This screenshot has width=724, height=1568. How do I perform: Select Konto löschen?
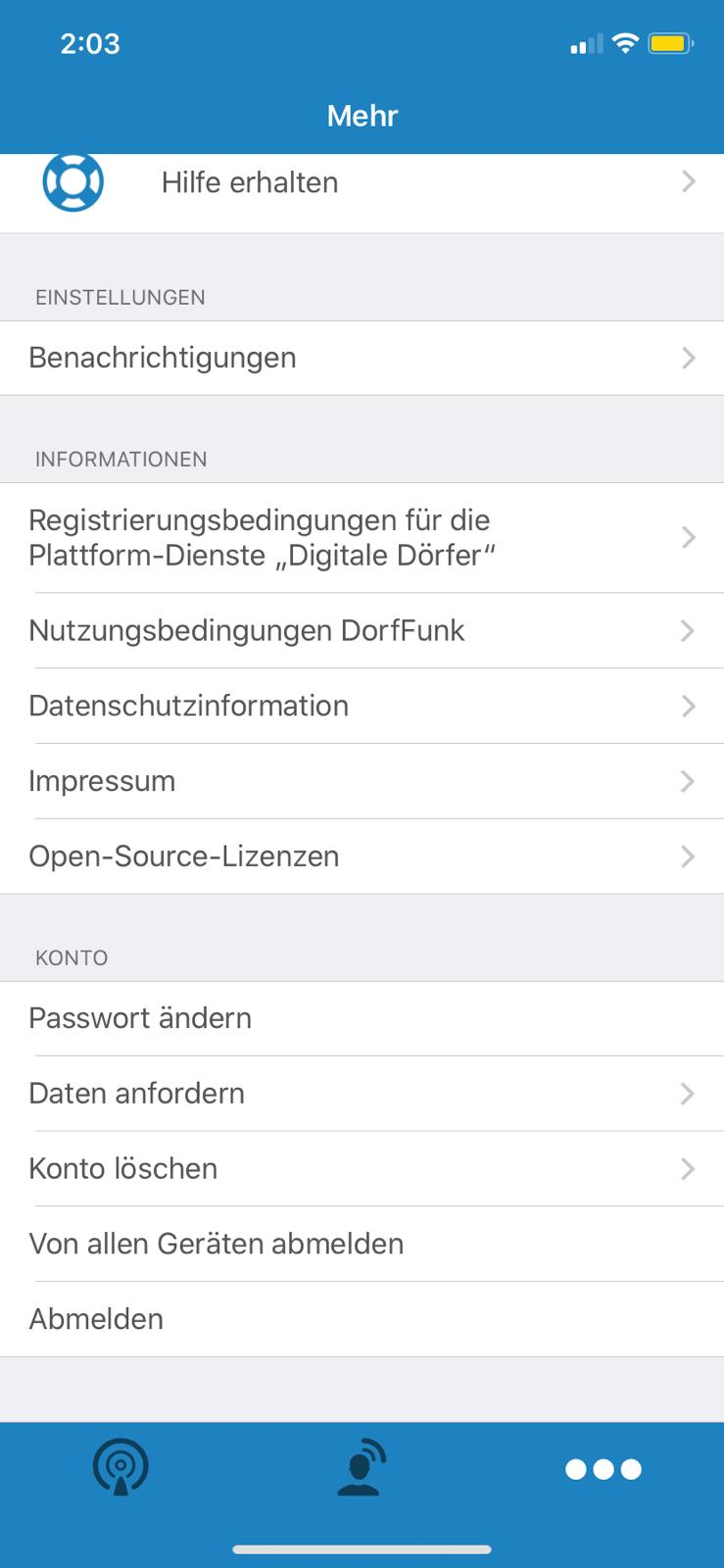[x=362, y=1169]
